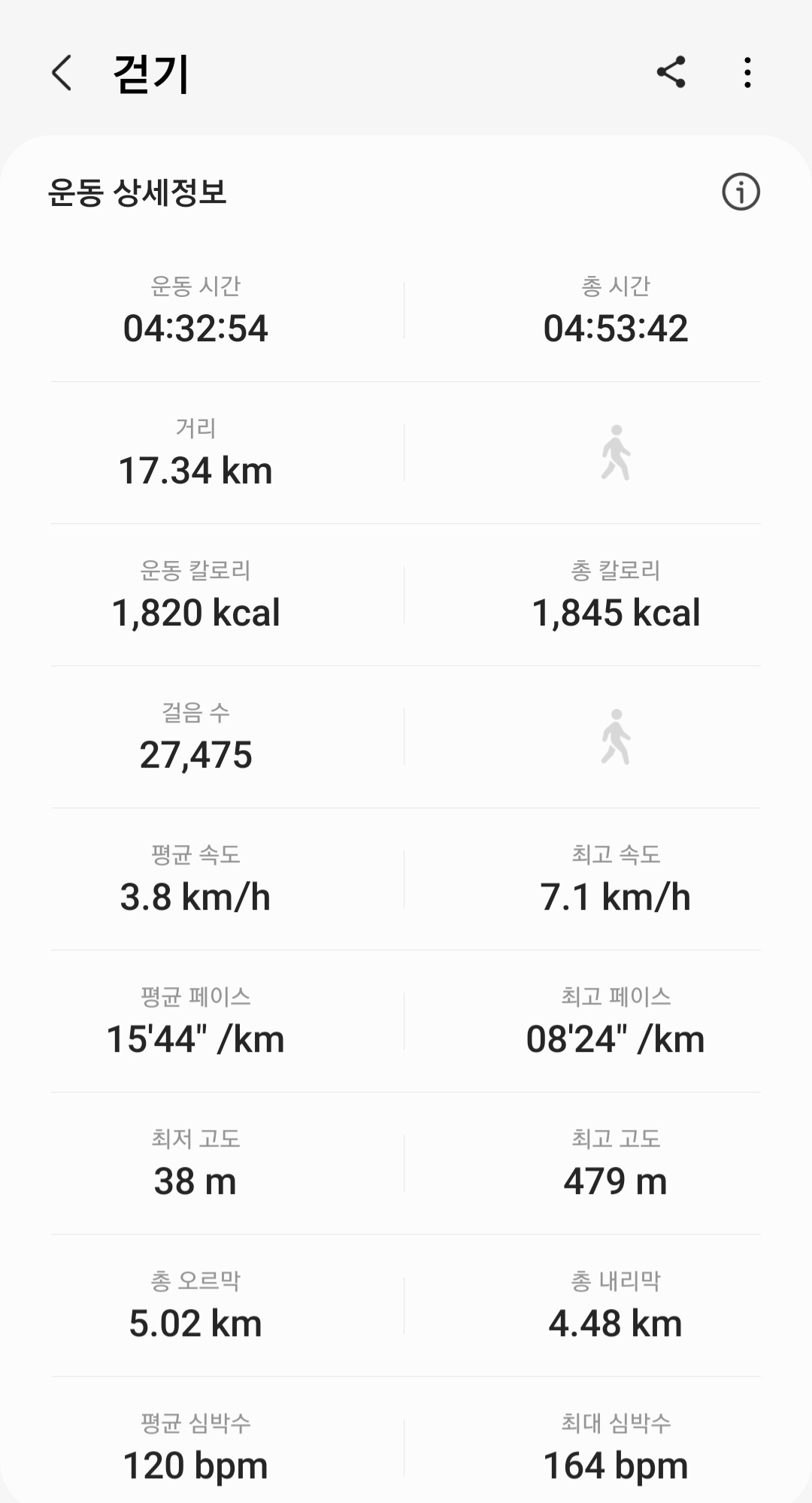Viewport: 812px width, 1503px height.
Task: Share this walking workout
Action: pyautogui.click(x=671, y=72)
